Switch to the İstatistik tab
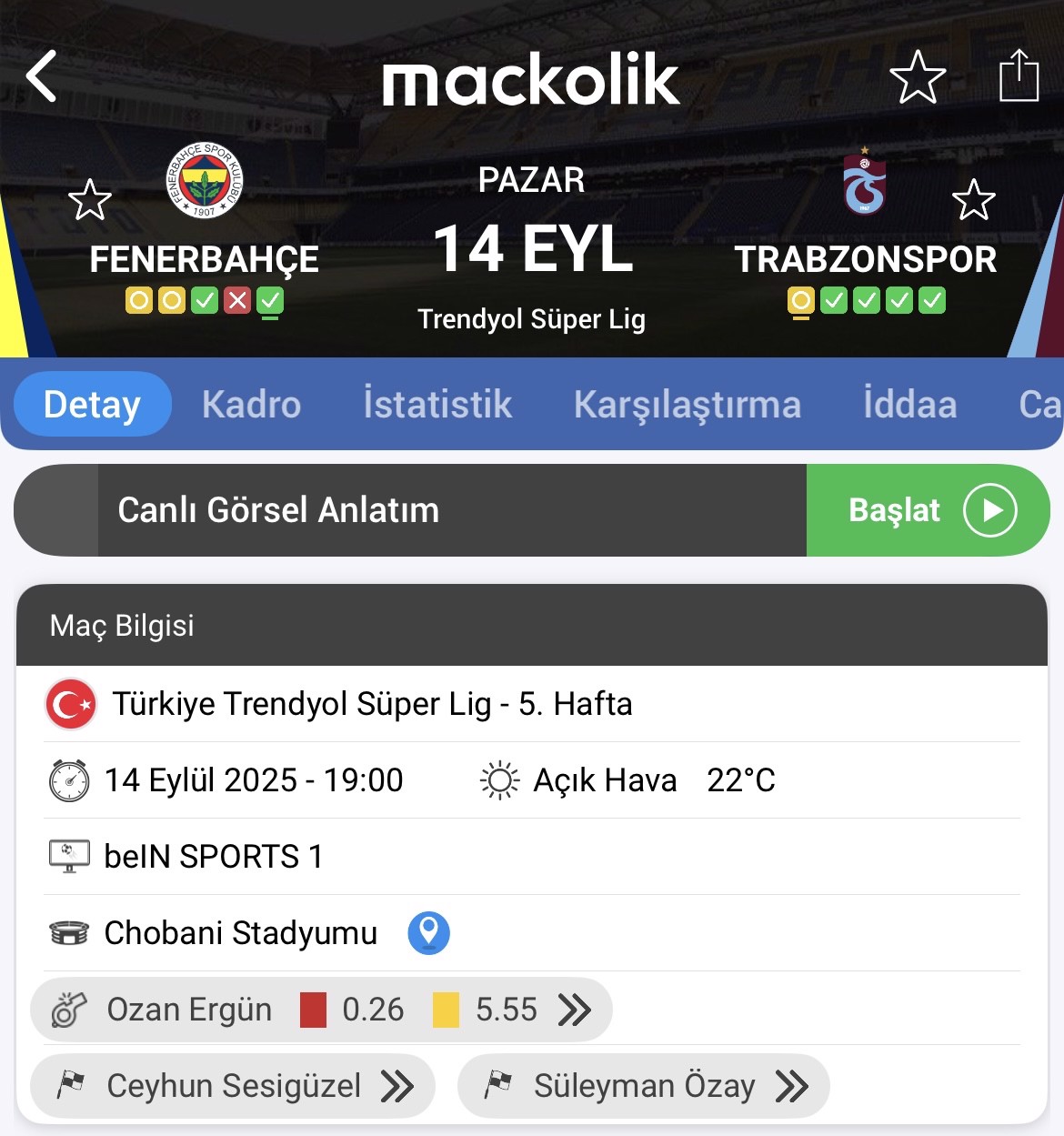Viewport: 1064px width, 1136px height. coord(437,405)
